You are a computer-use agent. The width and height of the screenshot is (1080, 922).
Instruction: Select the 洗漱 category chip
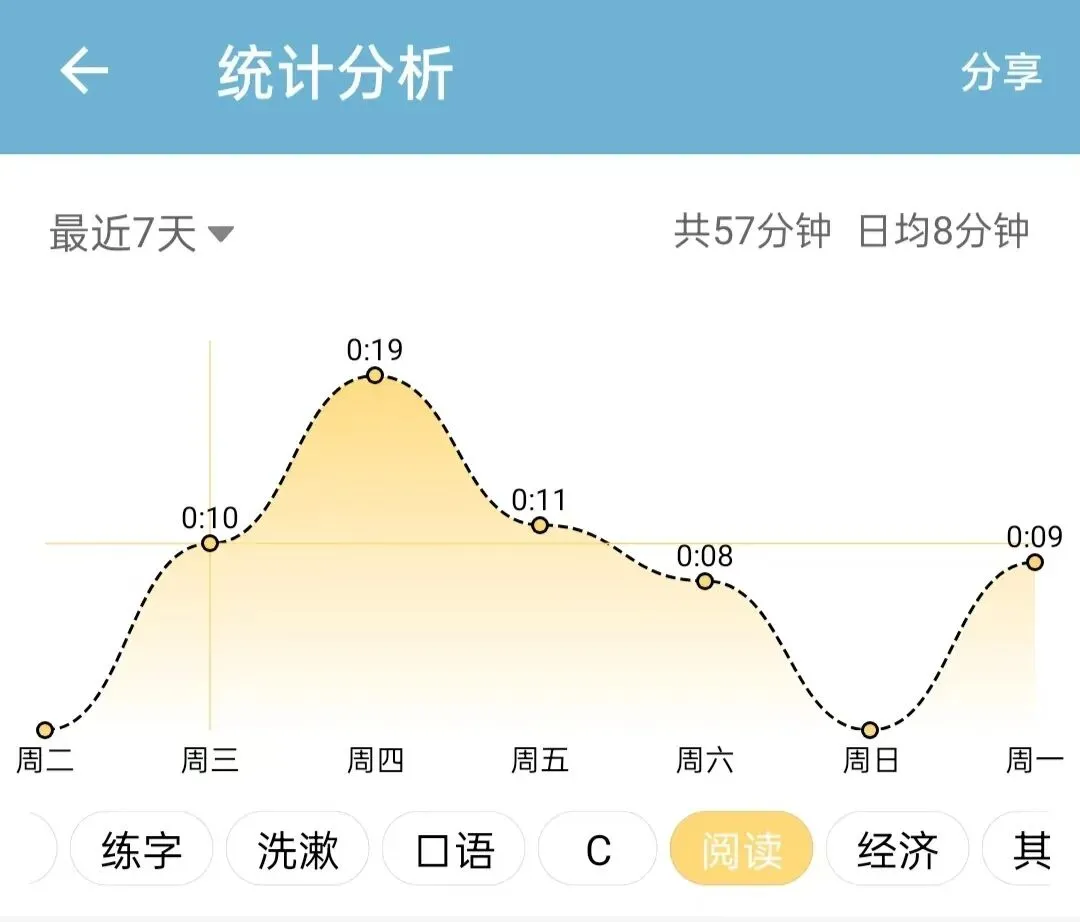pos(298,848)
